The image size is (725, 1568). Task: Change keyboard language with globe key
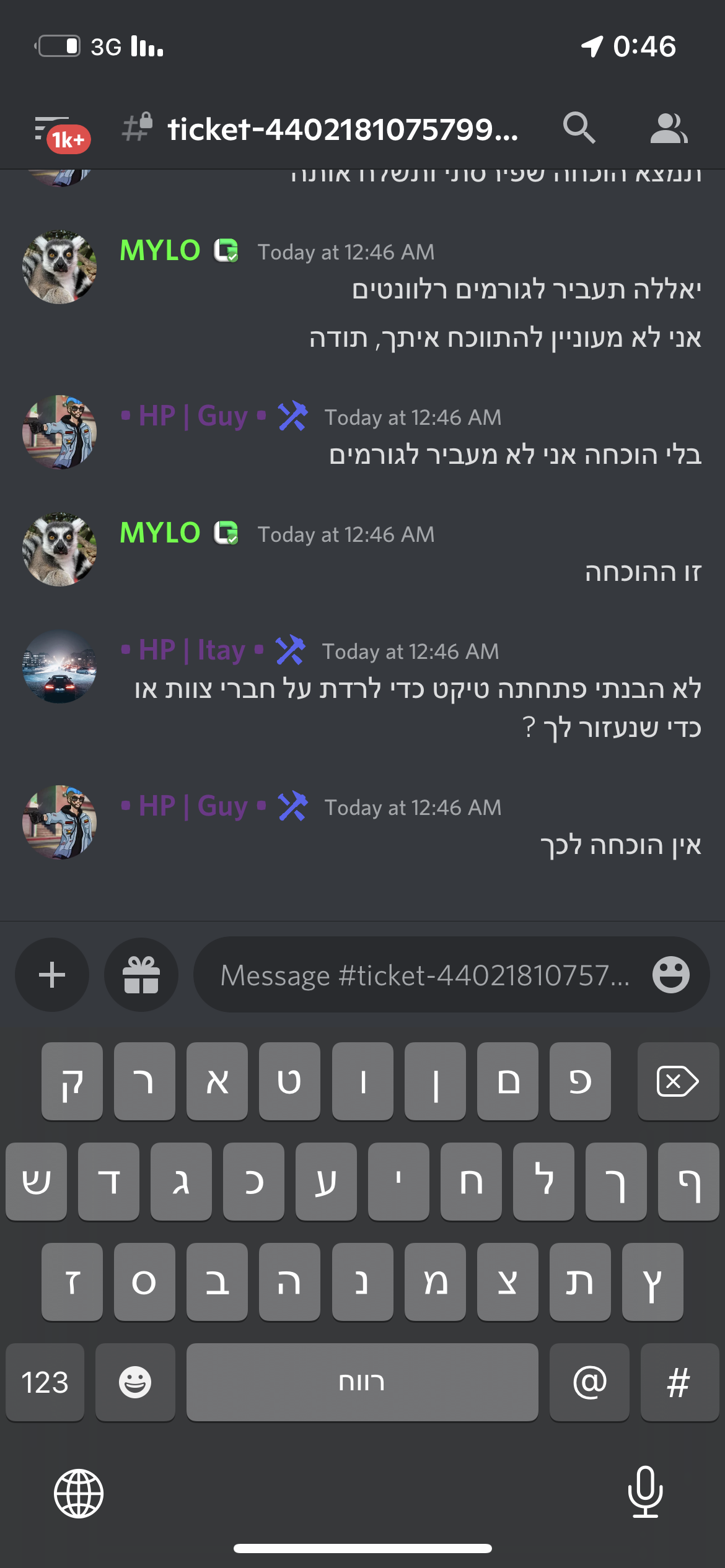(79, 1493)
